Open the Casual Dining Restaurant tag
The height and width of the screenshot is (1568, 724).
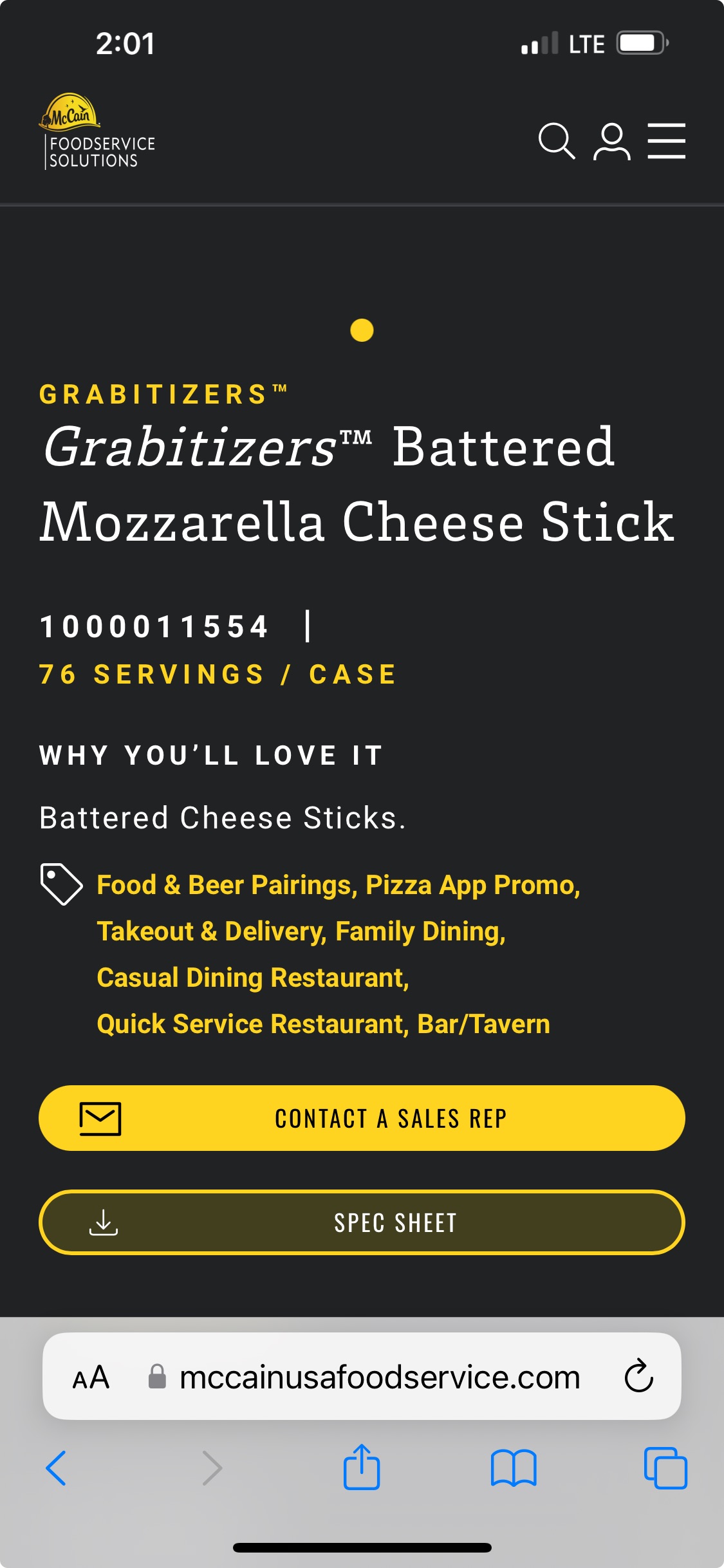[x=253, y=978]
